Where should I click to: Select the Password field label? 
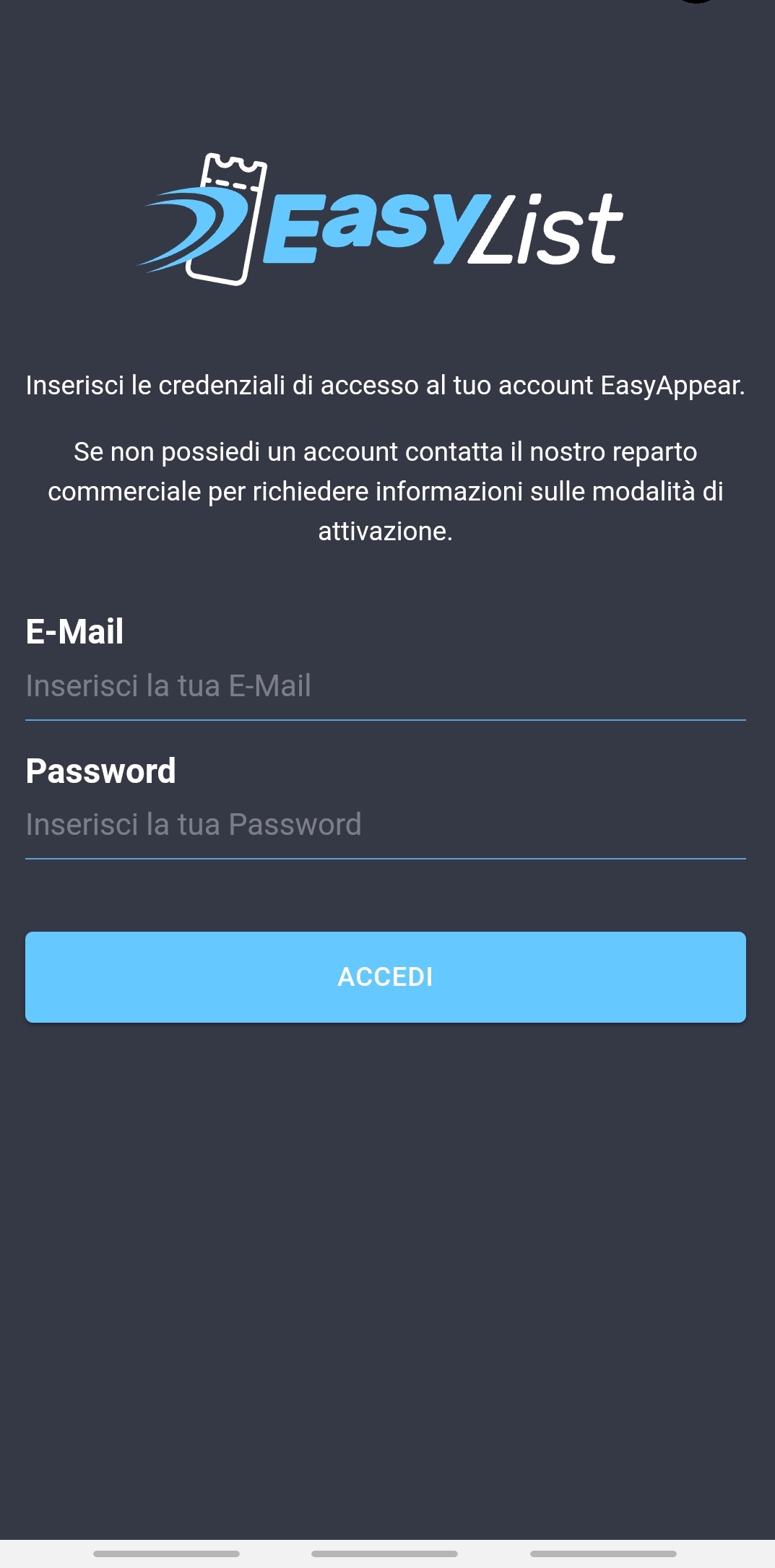coord(101,770)
